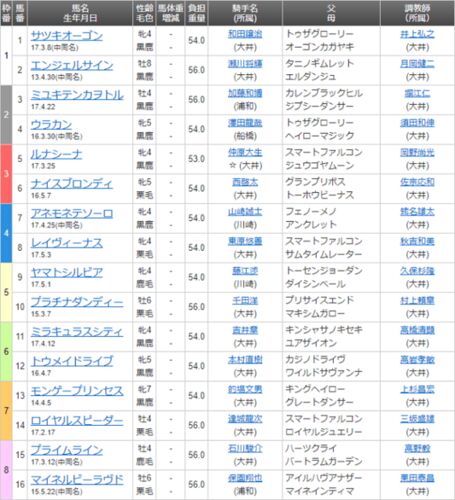View トウメイドライブ horse details
455x500 pixels.
point(72,361)
